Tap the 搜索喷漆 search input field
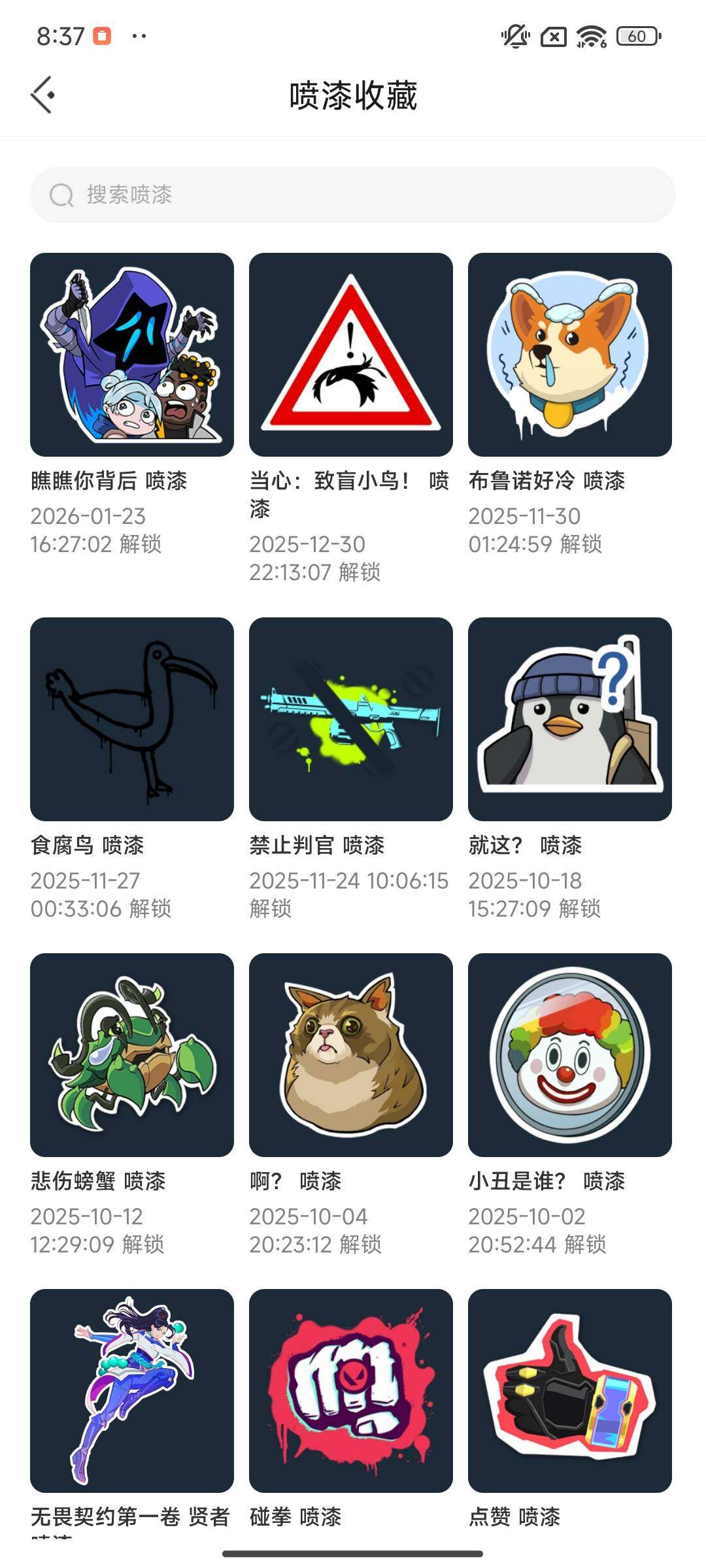 click(353, 195)
